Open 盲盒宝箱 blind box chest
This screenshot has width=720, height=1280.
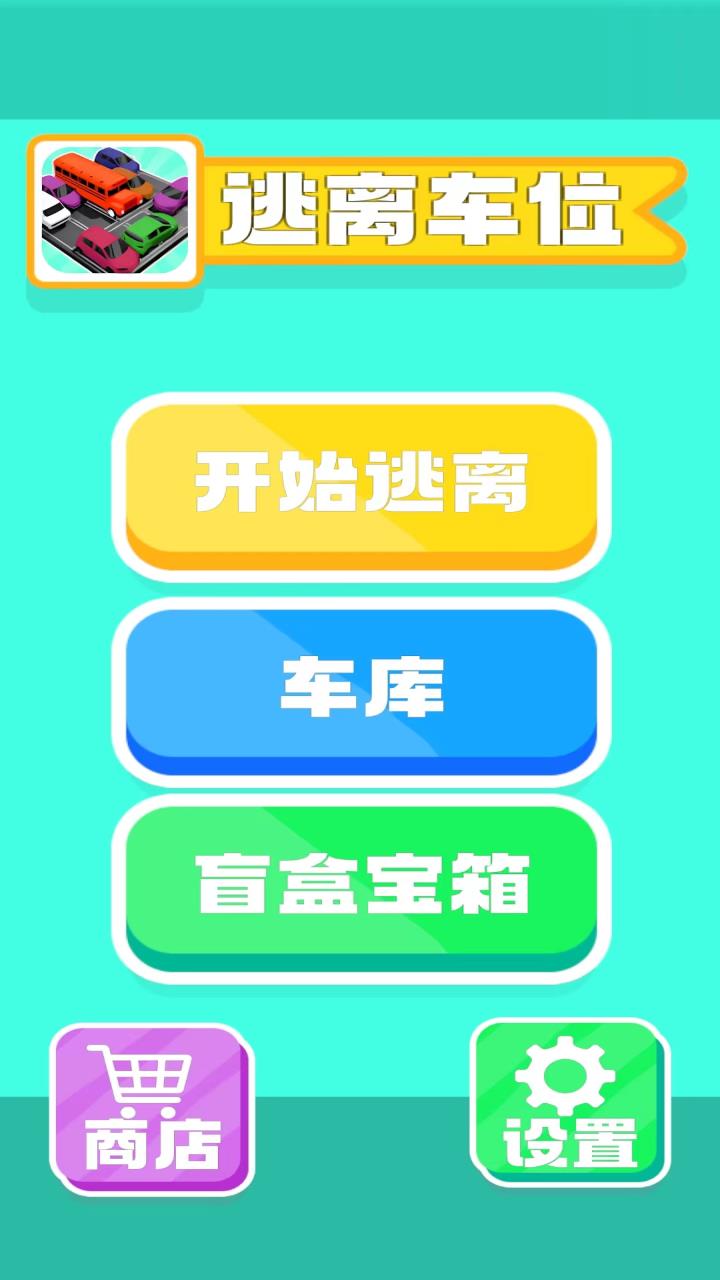tap(361, 888)
